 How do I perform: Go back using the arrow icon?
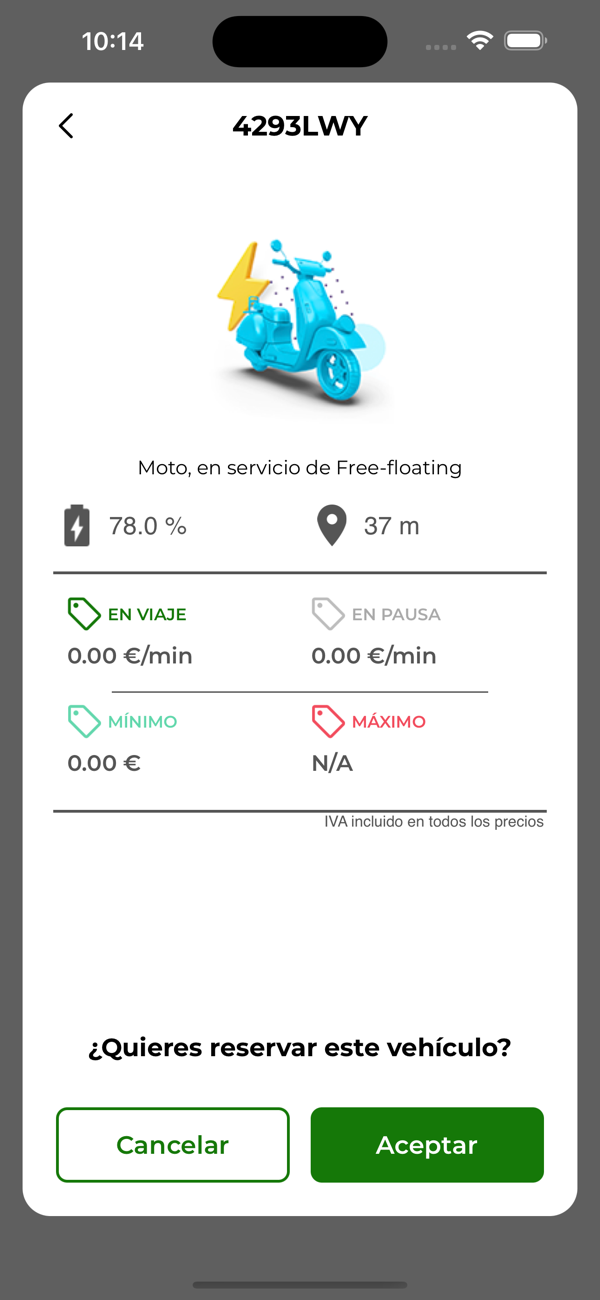(x=66, y=126)
